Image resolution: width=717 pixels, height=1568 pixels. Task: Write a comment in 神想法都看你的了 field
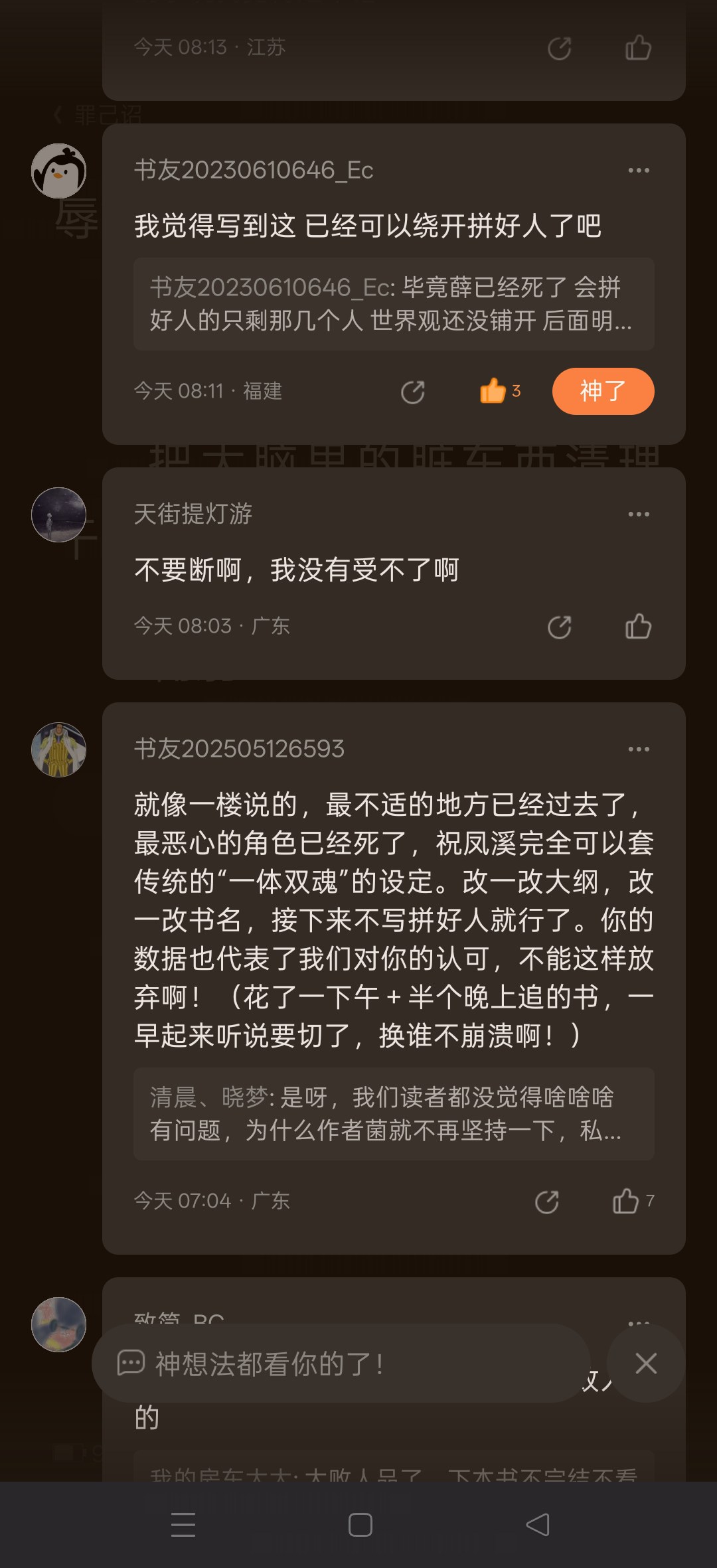(341, 1364)
